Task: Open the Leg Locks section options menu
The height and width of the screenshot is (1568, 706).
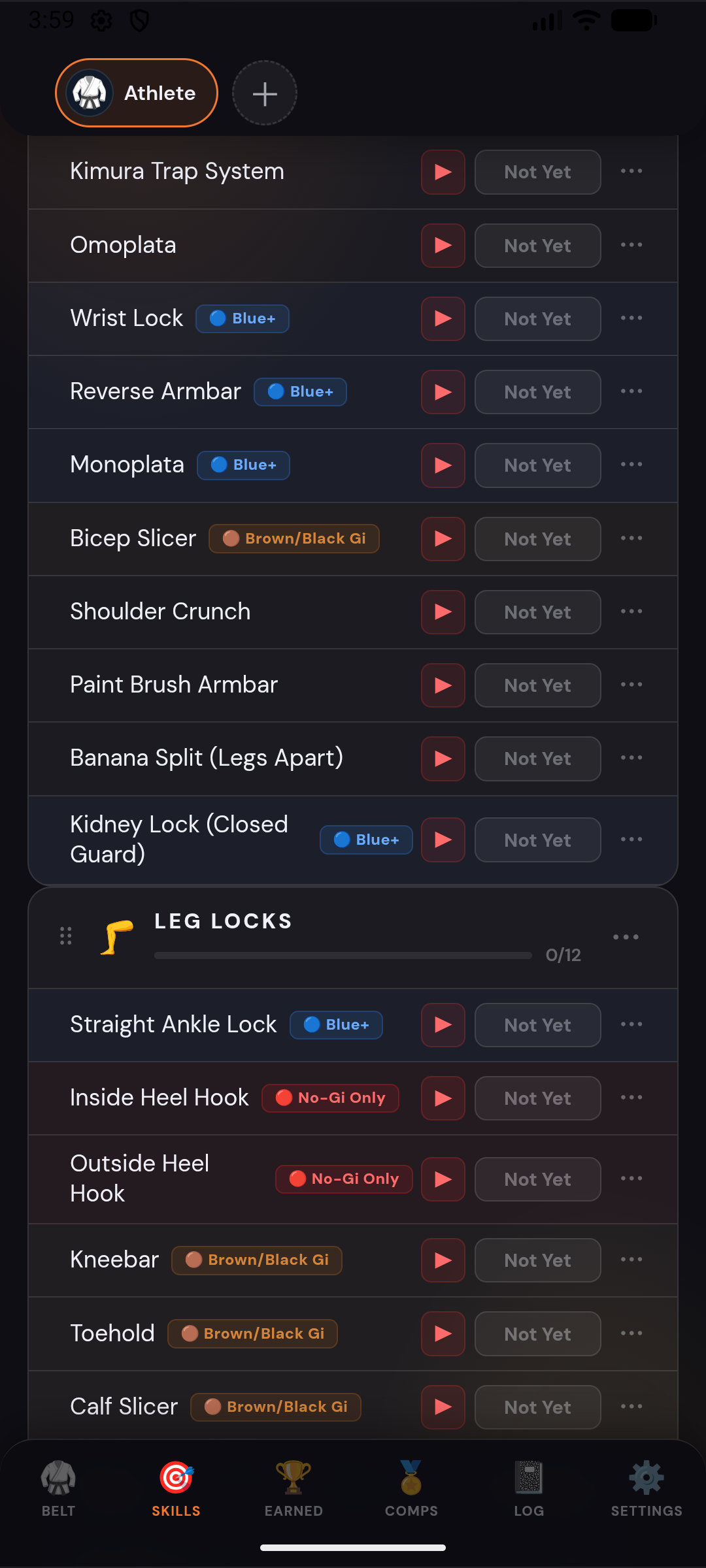Action: tap(626, 936)
